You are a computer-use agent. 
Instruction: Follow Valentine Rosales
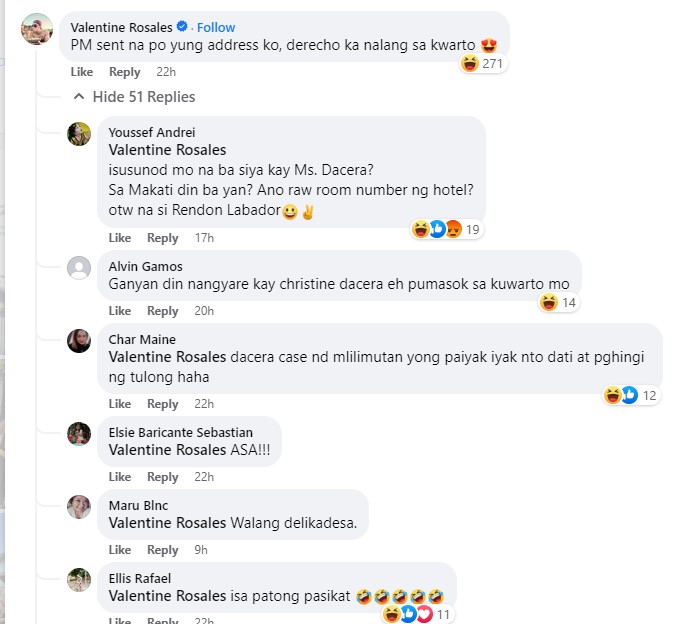pos(216,27)
